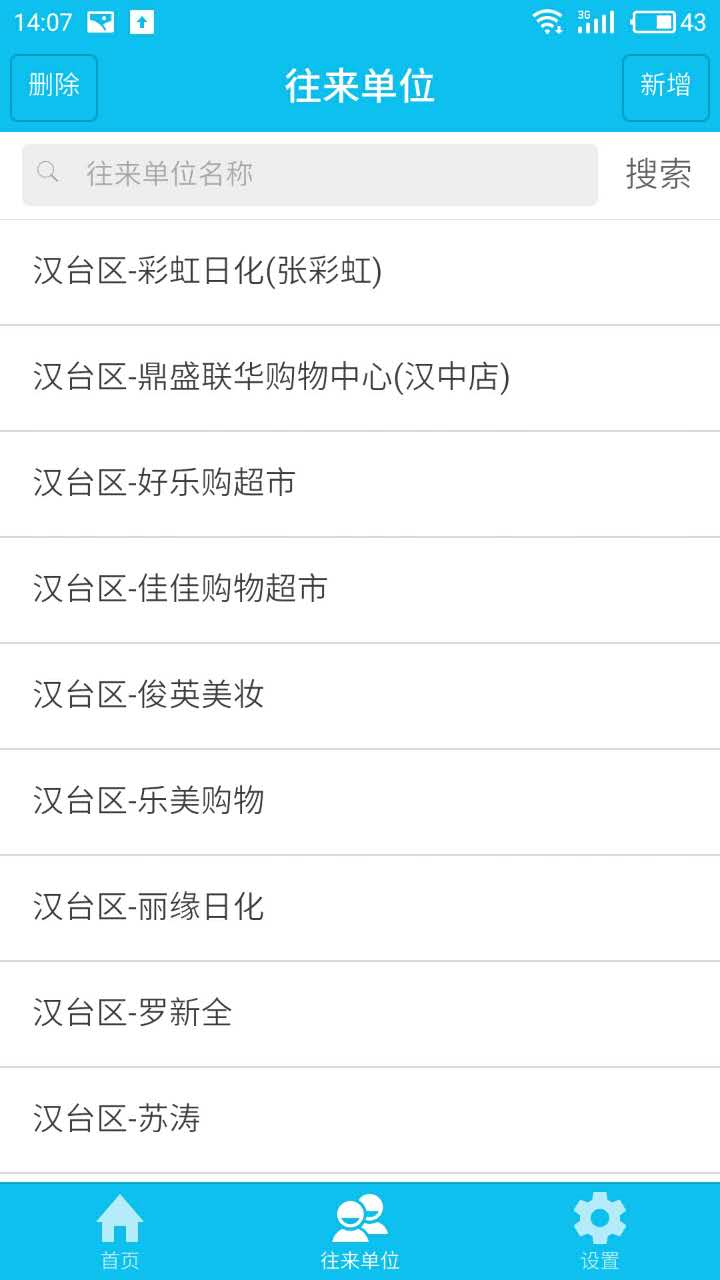The image size is (720, 1280).
Task: Select 汉台区-俊英美妆
Action: click(x=360, y=696)
